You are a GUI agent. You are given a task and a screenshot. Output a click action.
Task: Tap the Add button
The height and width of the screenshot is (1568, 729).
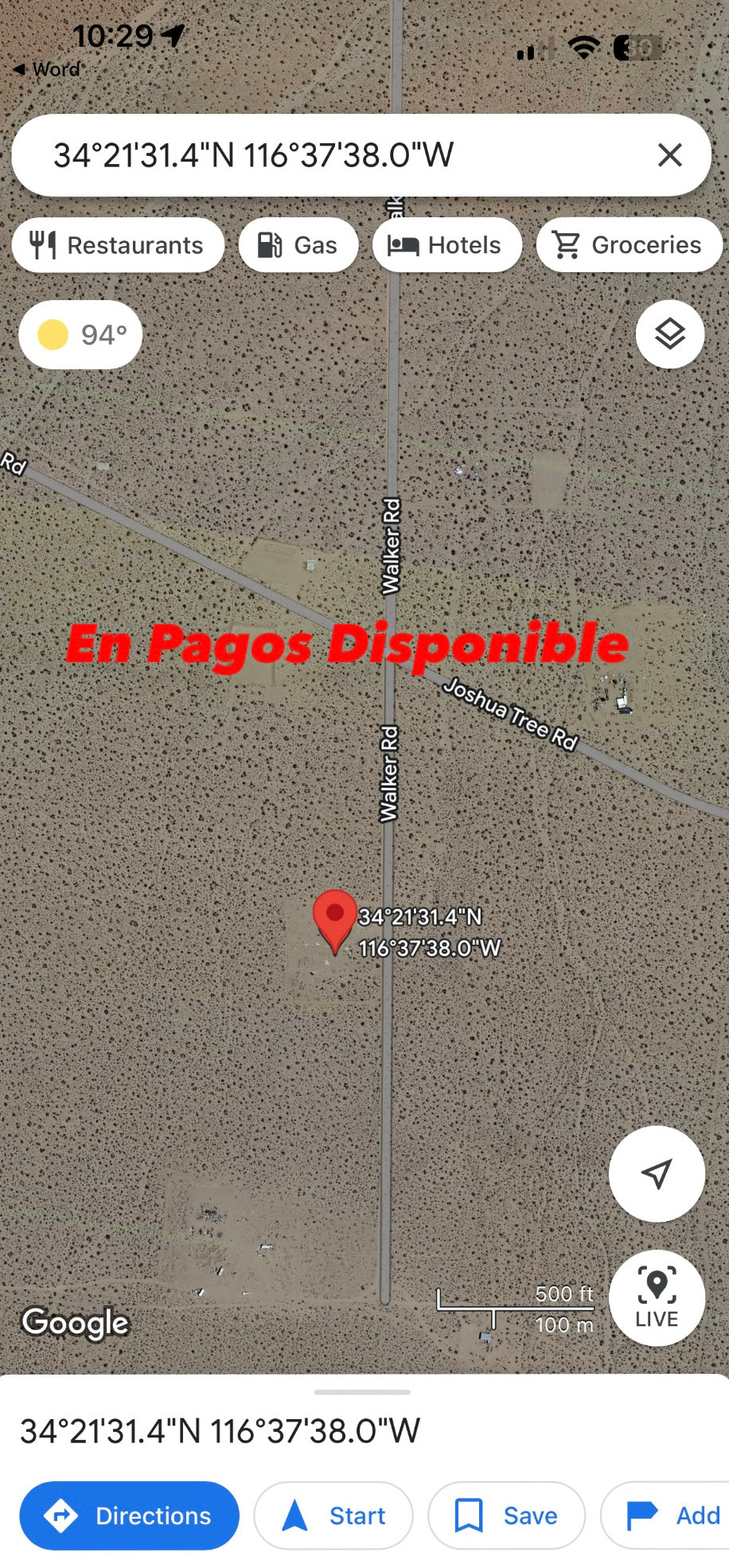[x=672, y=1515]
